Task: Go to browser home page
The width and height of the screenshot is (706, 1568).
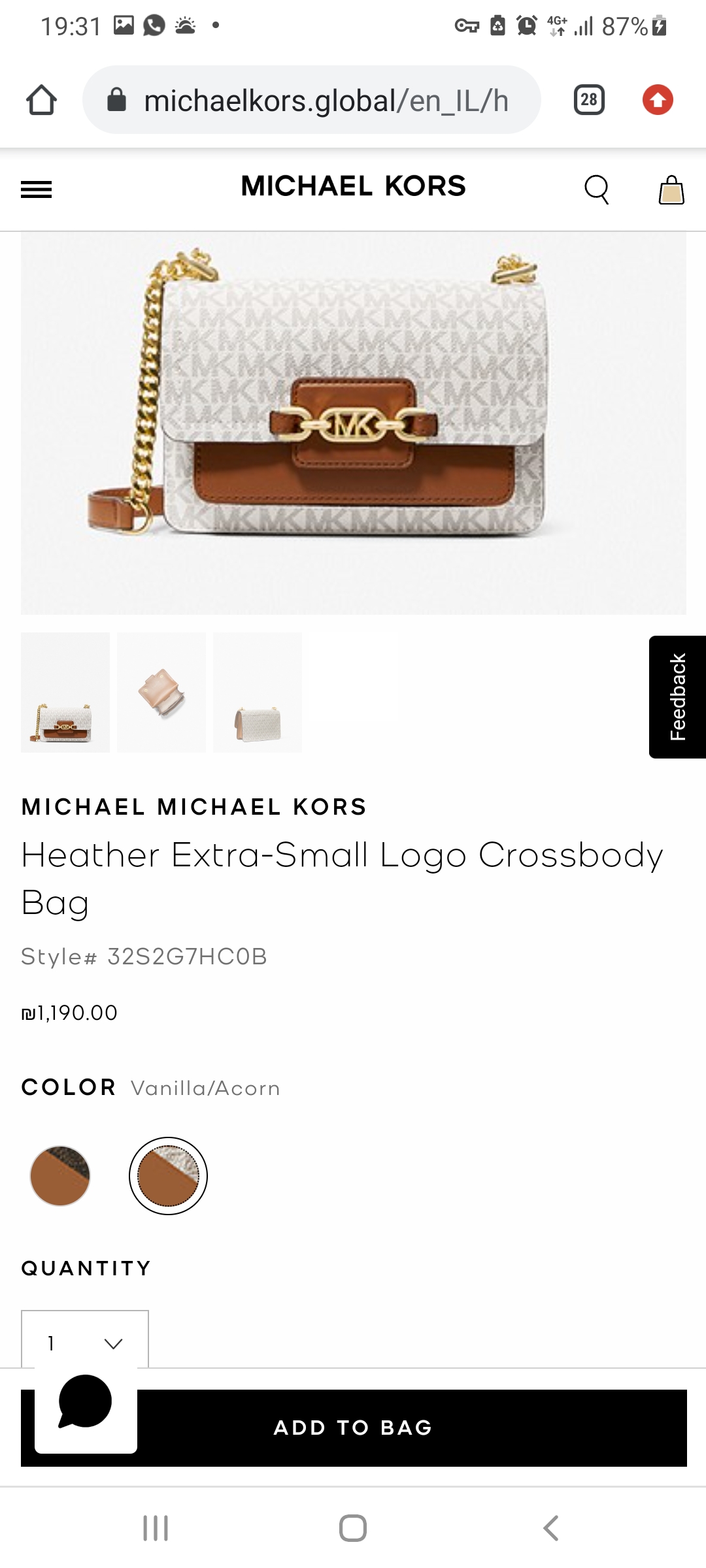Action: tap(41, 100)
